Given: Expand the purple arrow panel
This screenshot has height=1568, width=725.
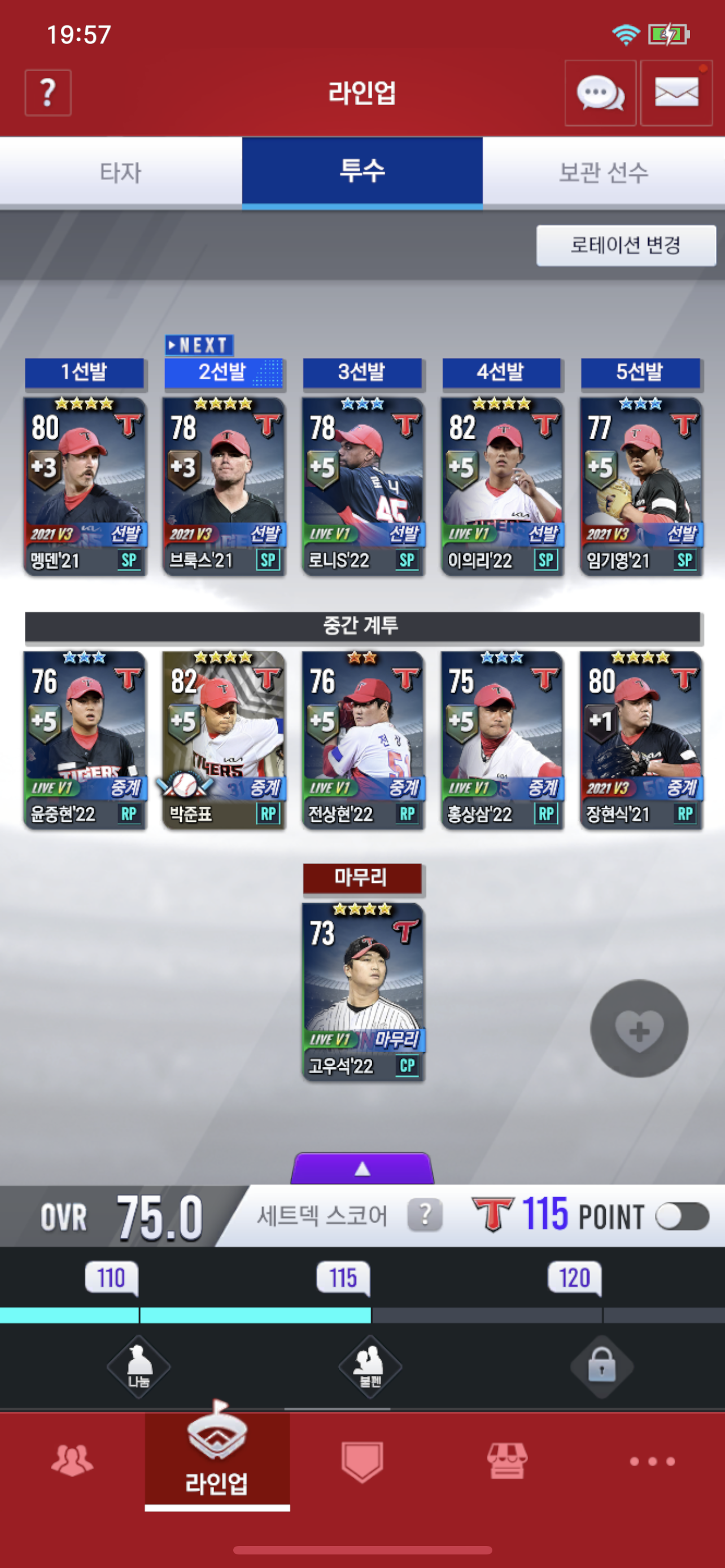Looking at the screenshot, I should 362,1168.
